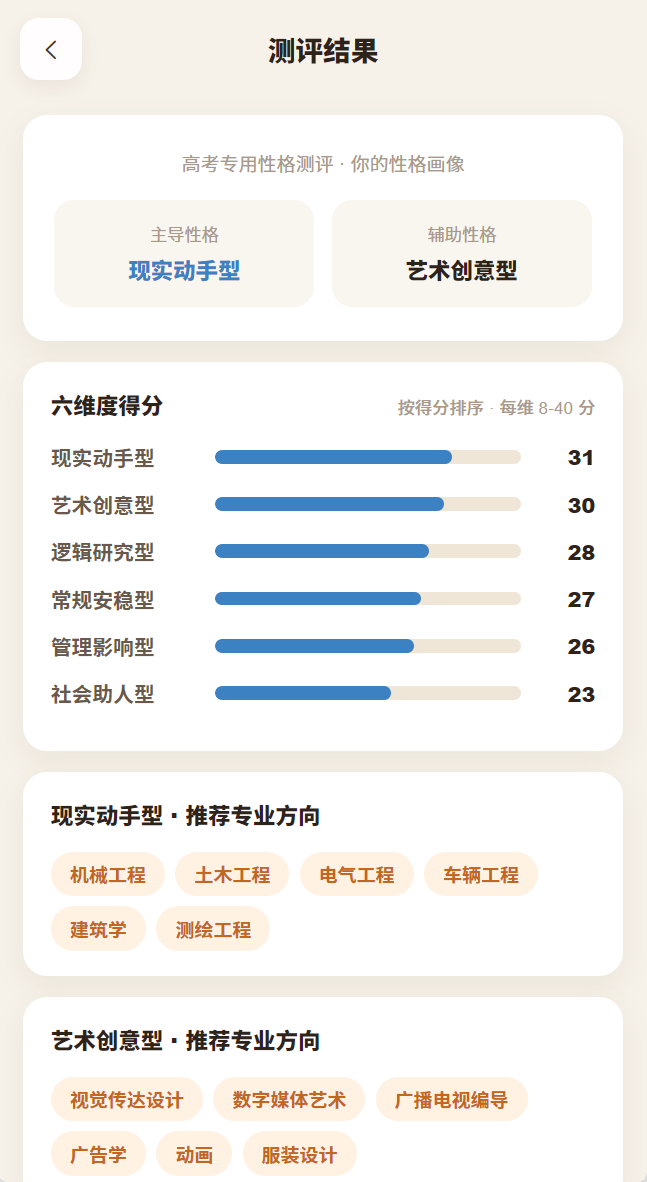Open the 建筑学 major chip
Screen dimensions: 647x1182
(x=98, y=929)
